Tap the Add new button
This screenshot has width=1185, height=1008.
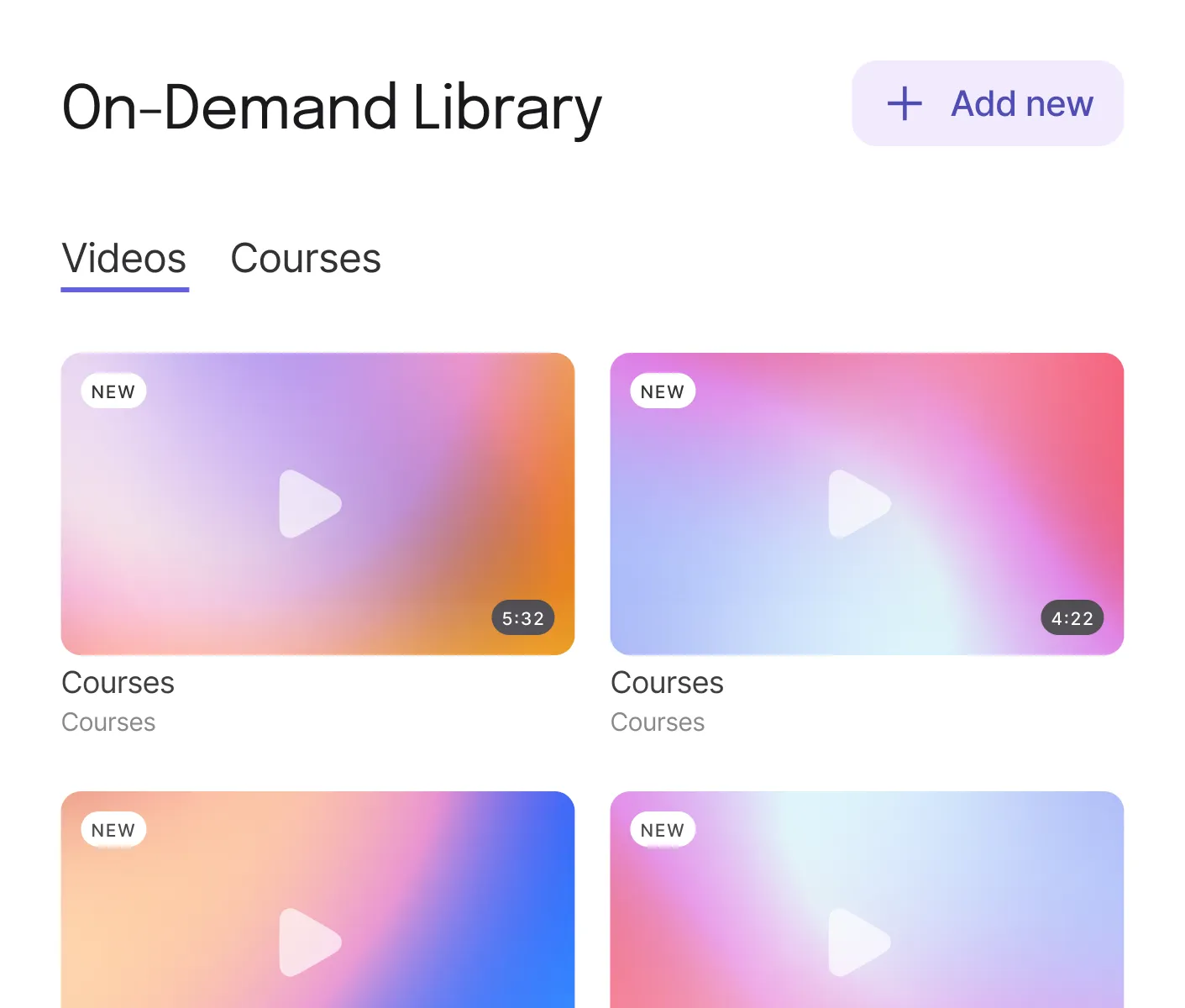(x=988, y=103)
